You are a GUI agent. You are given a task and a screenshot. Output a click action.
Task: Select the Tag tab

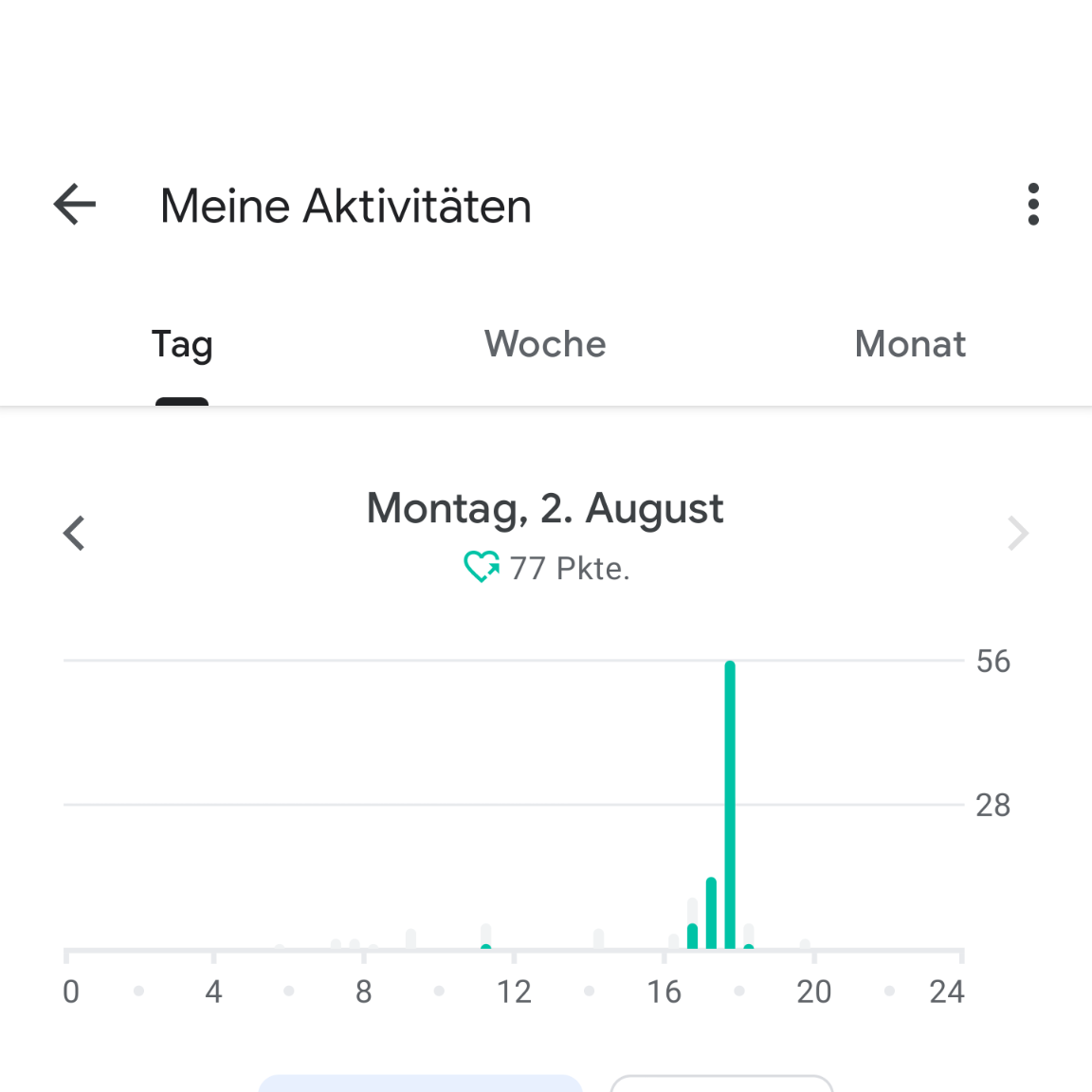click(x=182, y=345)
